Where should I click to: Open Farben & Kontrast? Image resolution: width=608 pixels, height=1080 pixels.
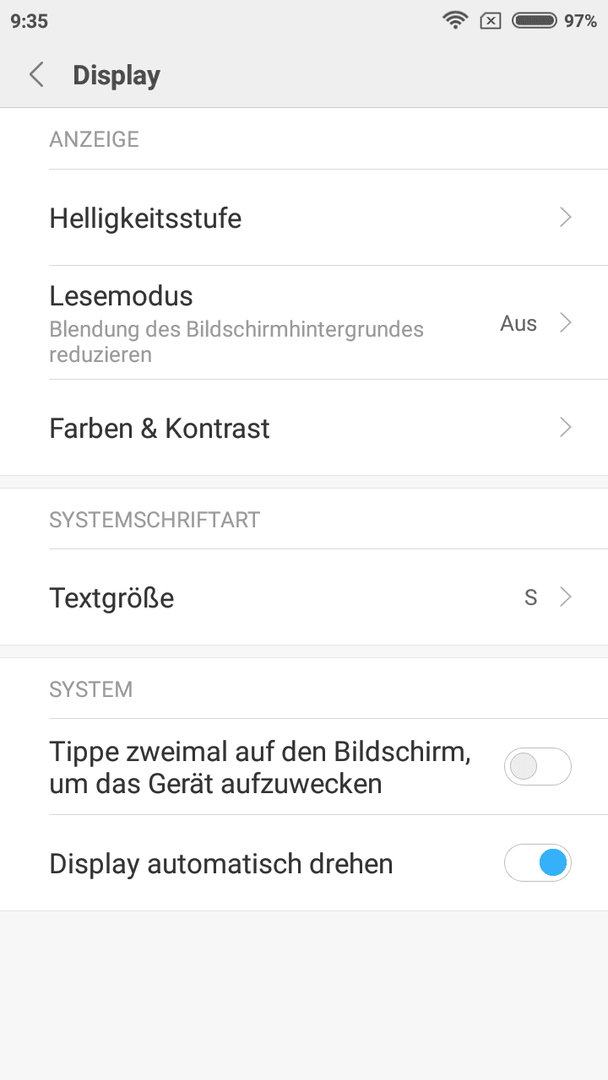tap(304, 428)
